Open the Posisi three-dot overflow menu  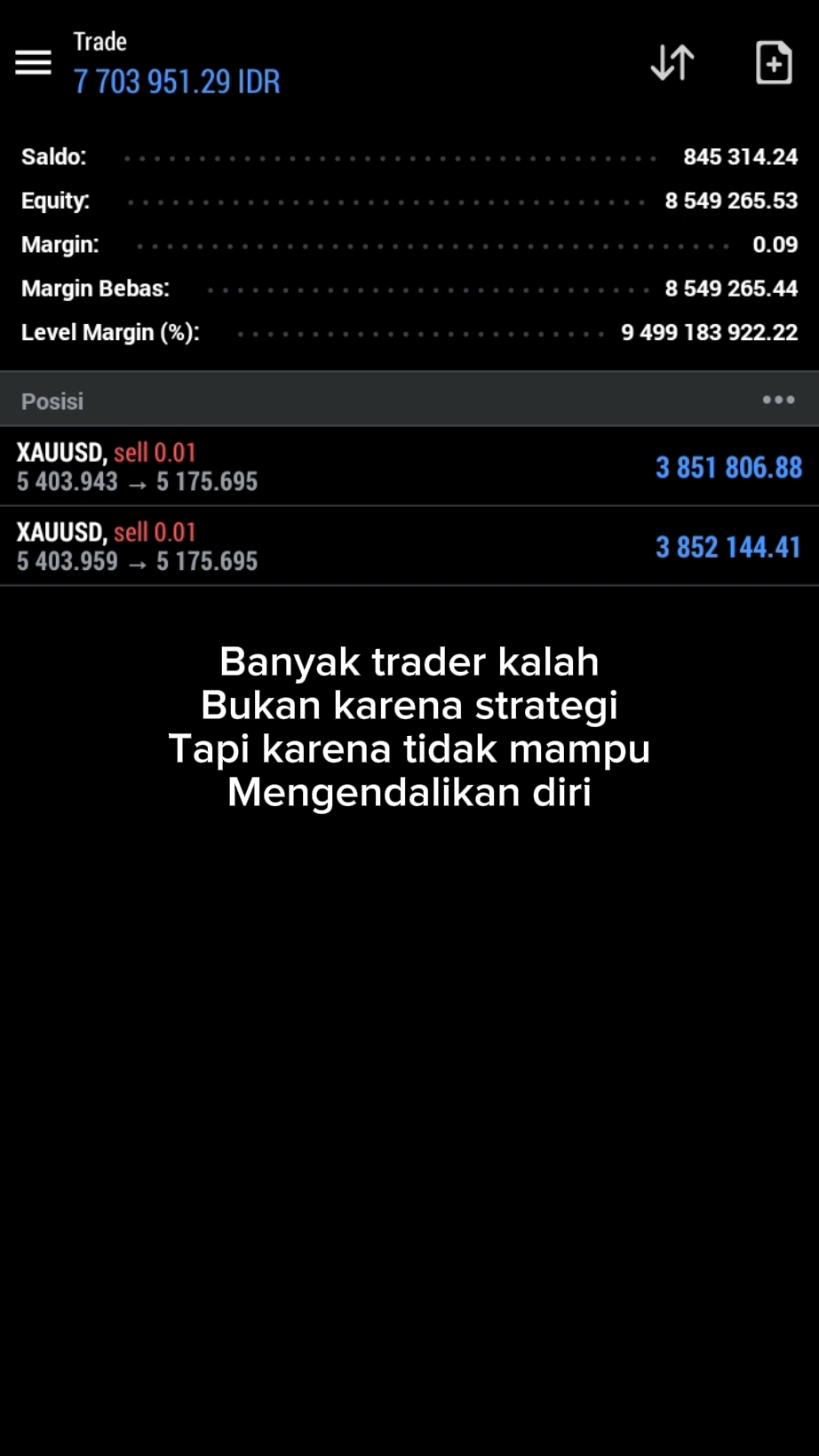(778, 400)
